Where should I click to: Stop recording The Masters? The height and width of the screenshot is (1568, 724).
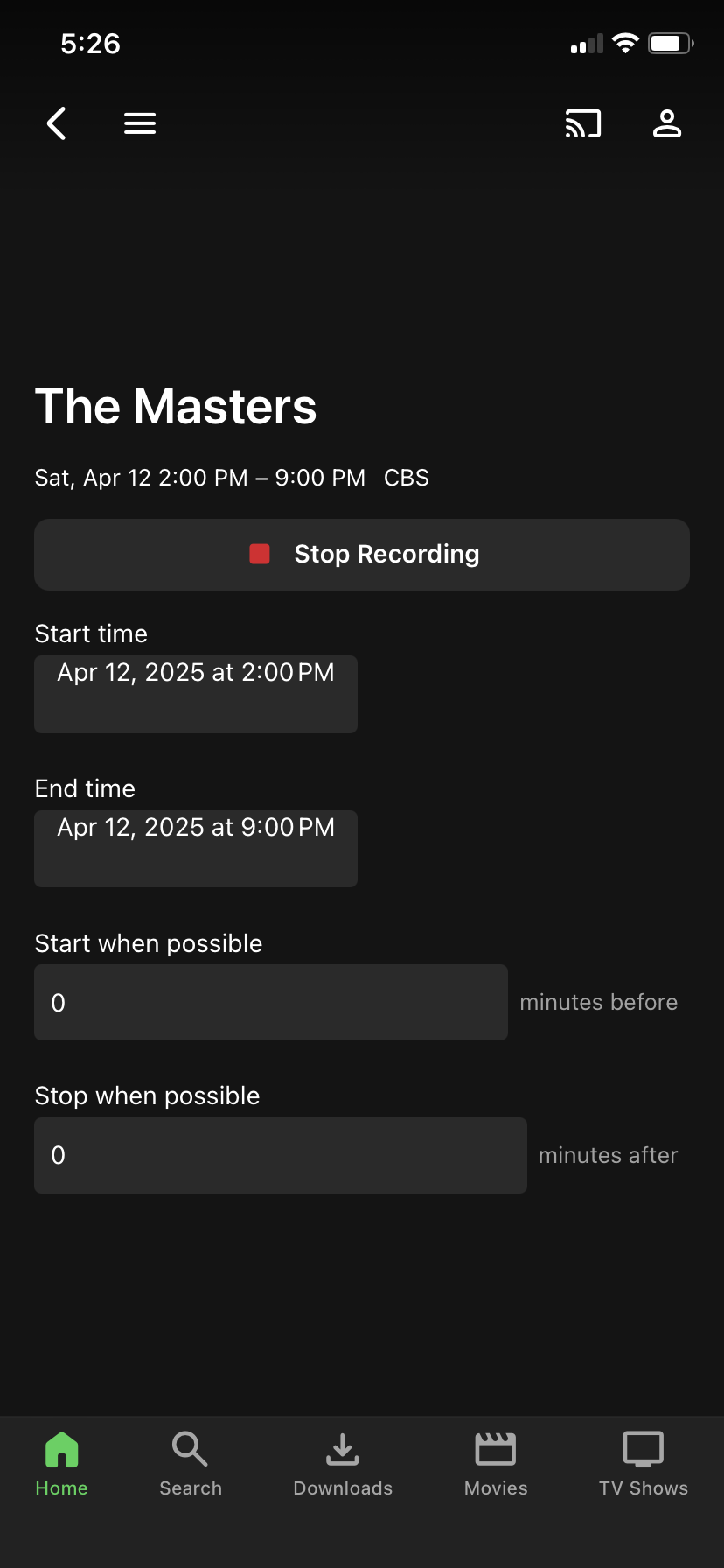[x=362, y=555]
